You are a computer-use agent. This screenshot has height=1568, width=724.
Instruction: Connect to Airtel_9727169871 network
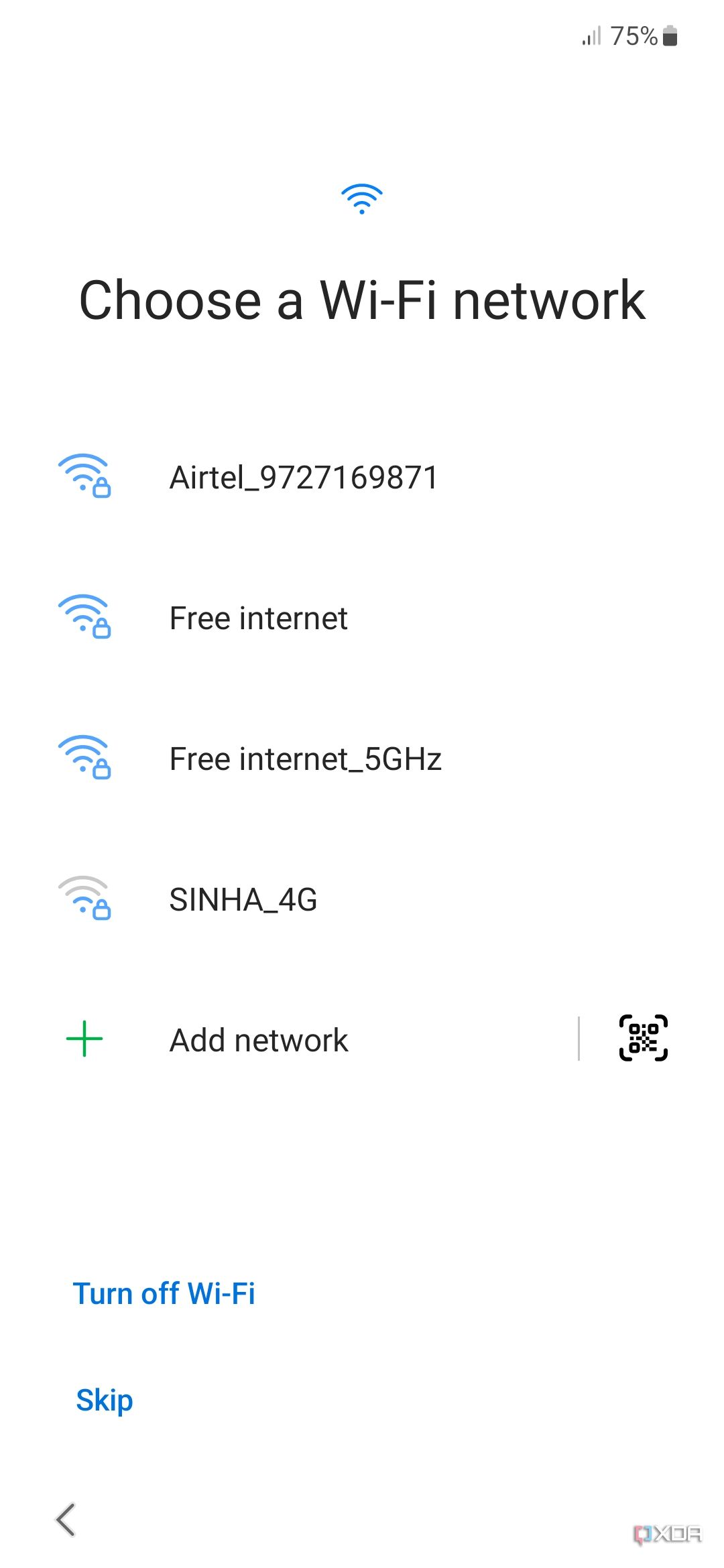pyautogui.click(x=303, y=478)
